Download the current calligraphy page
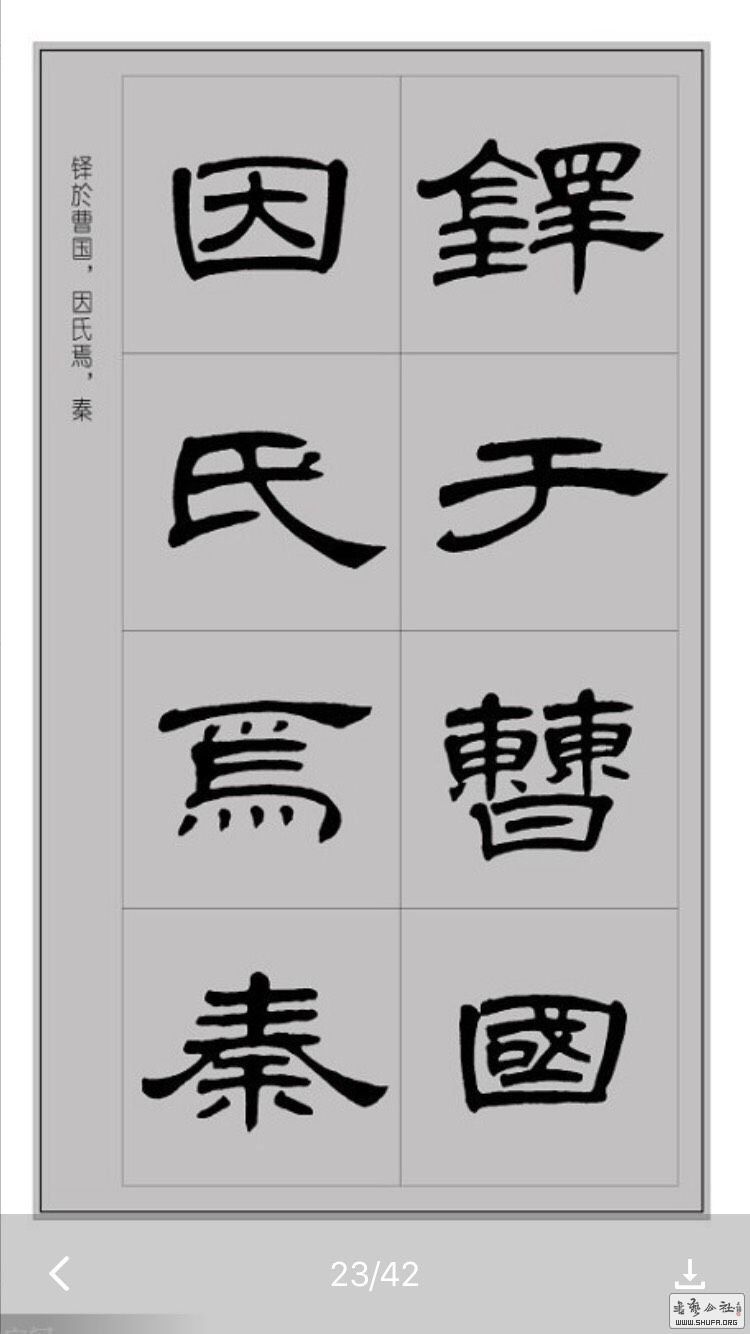This screenshot has height=1334, width=750. pos(689,1272)
